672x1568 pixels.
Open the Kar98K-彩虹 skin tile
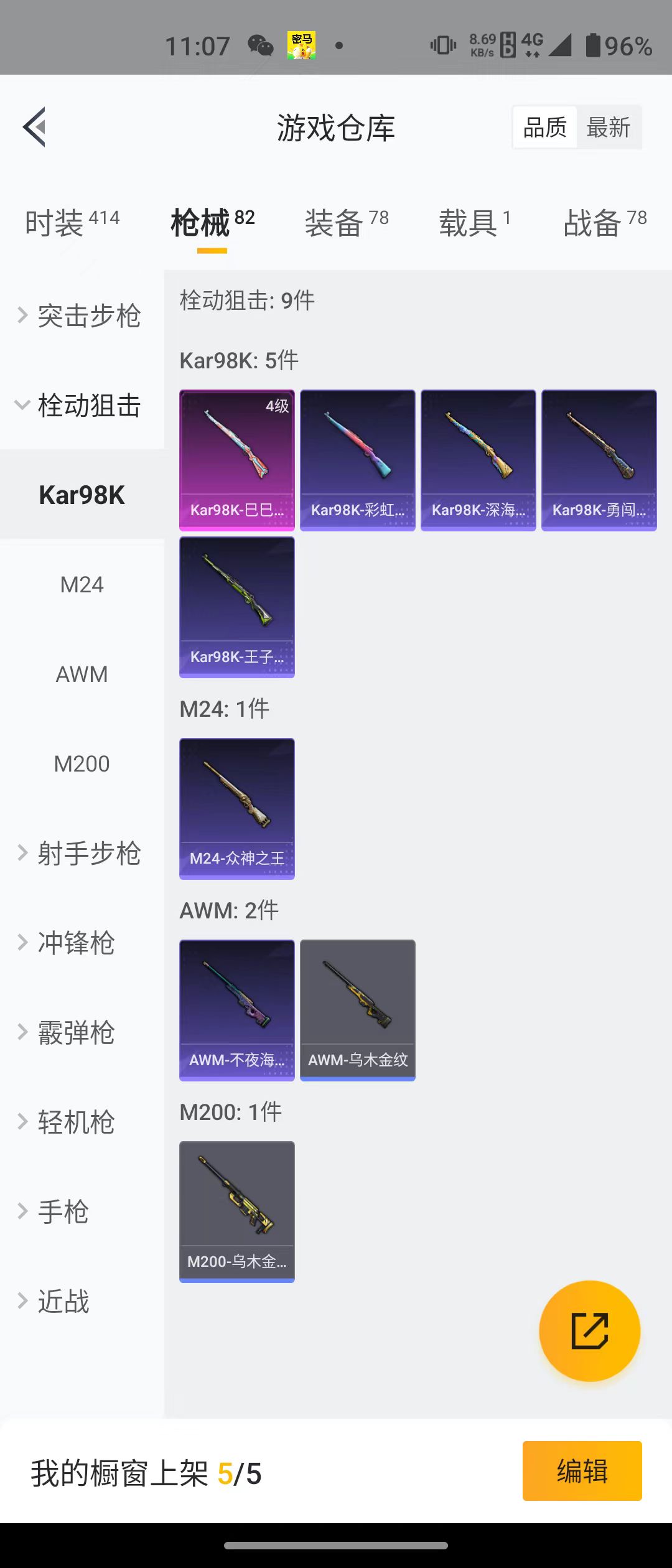(357, 460)
